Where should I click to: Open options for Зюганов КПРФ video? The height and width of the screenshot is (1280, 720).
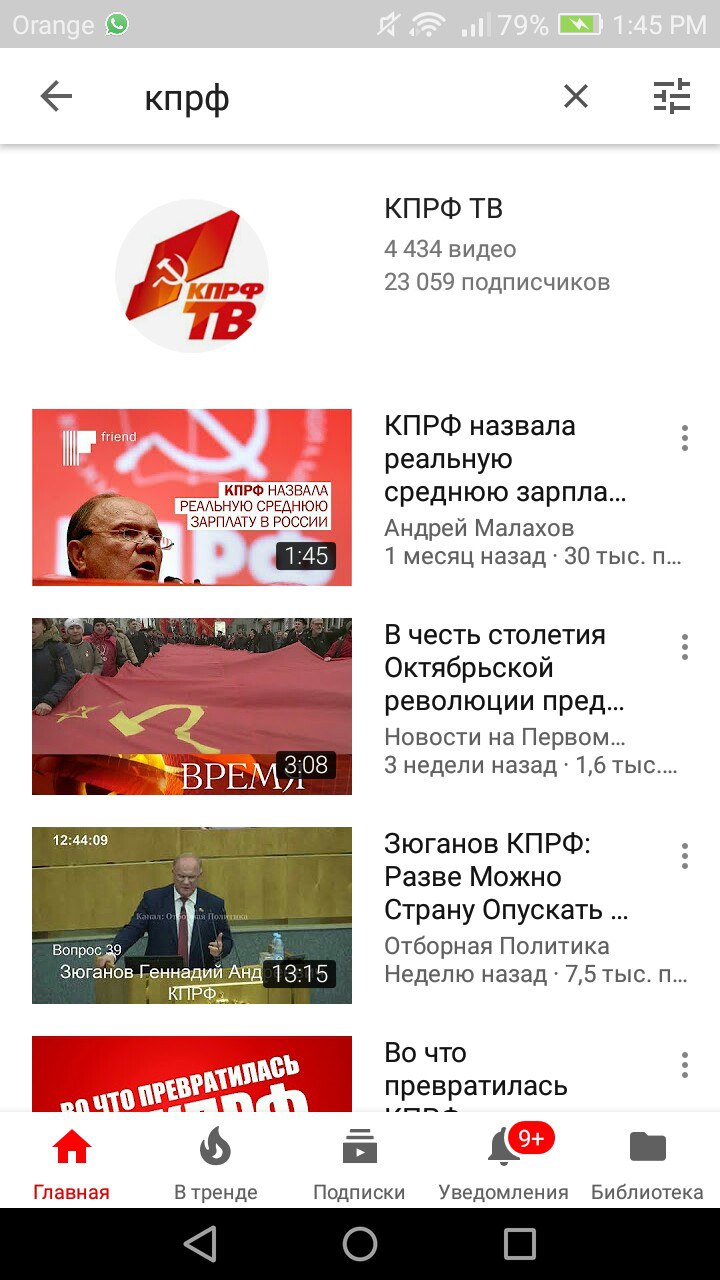pos(685,856)
